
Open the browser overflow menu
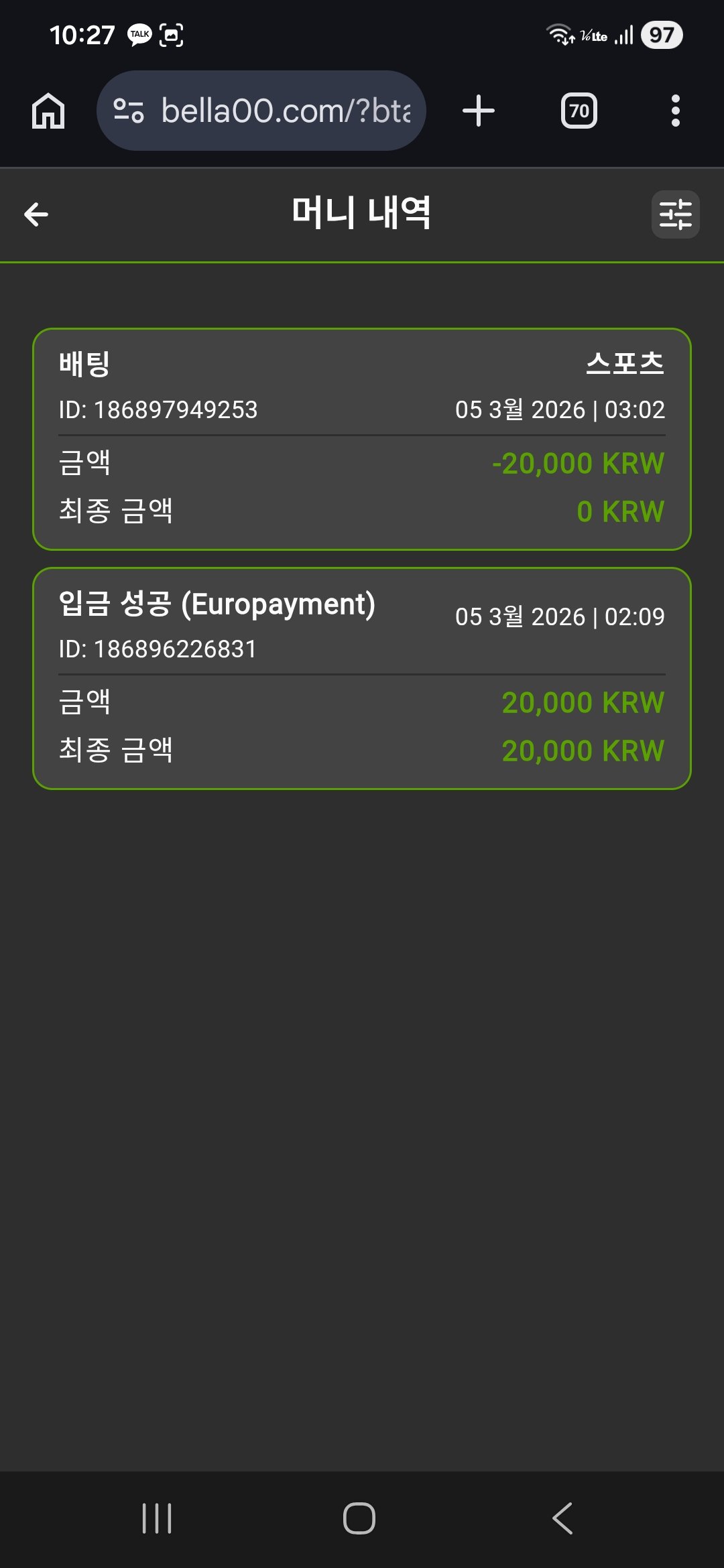pyautogui.click(x=675, y=111)
